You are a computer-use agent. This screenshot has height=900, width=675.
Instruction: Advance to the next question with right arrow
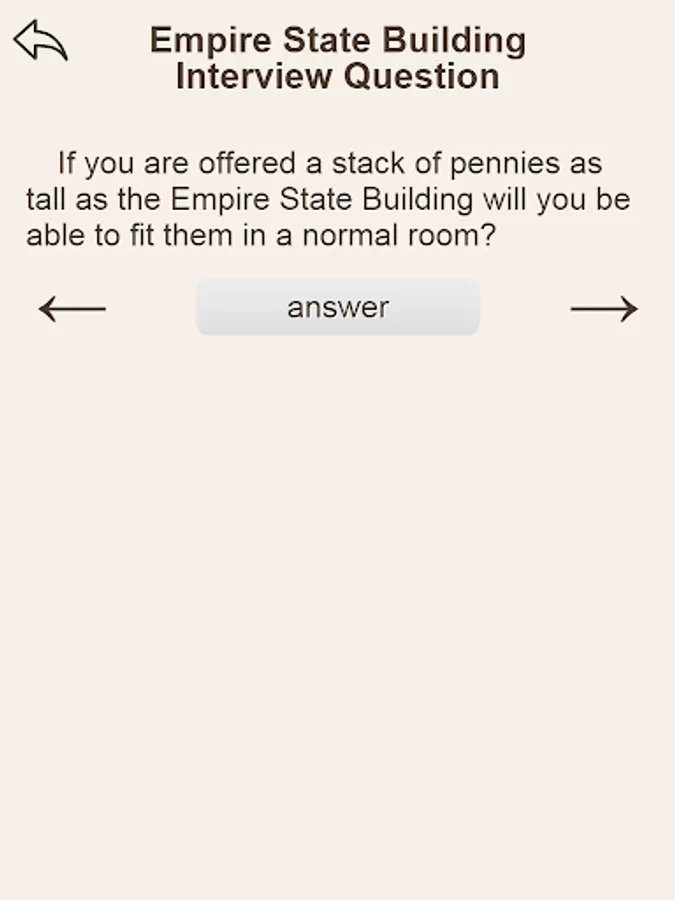pos(604,309)
